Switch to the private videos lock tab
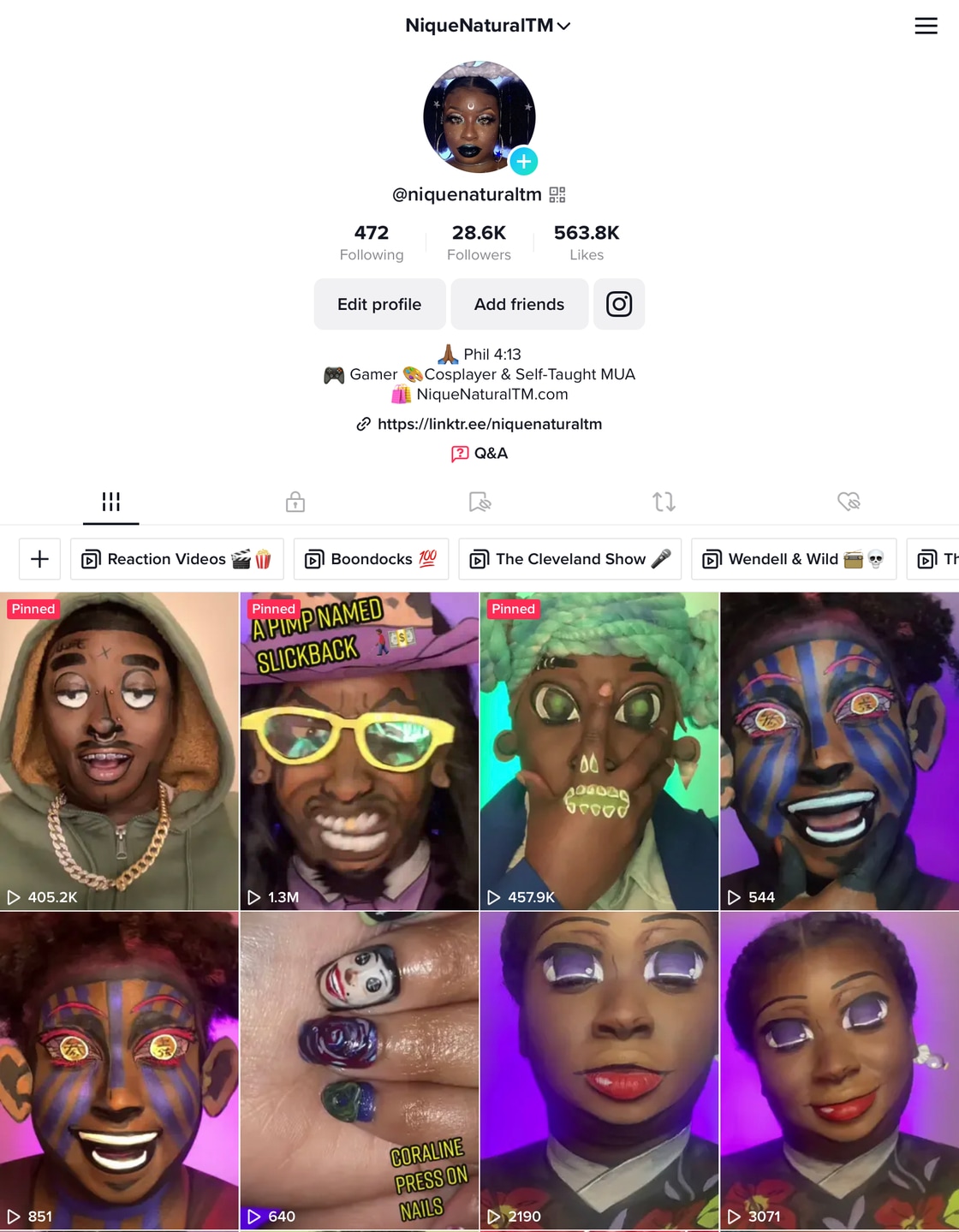Screen dimensions: 959x1232 [295, 502]
